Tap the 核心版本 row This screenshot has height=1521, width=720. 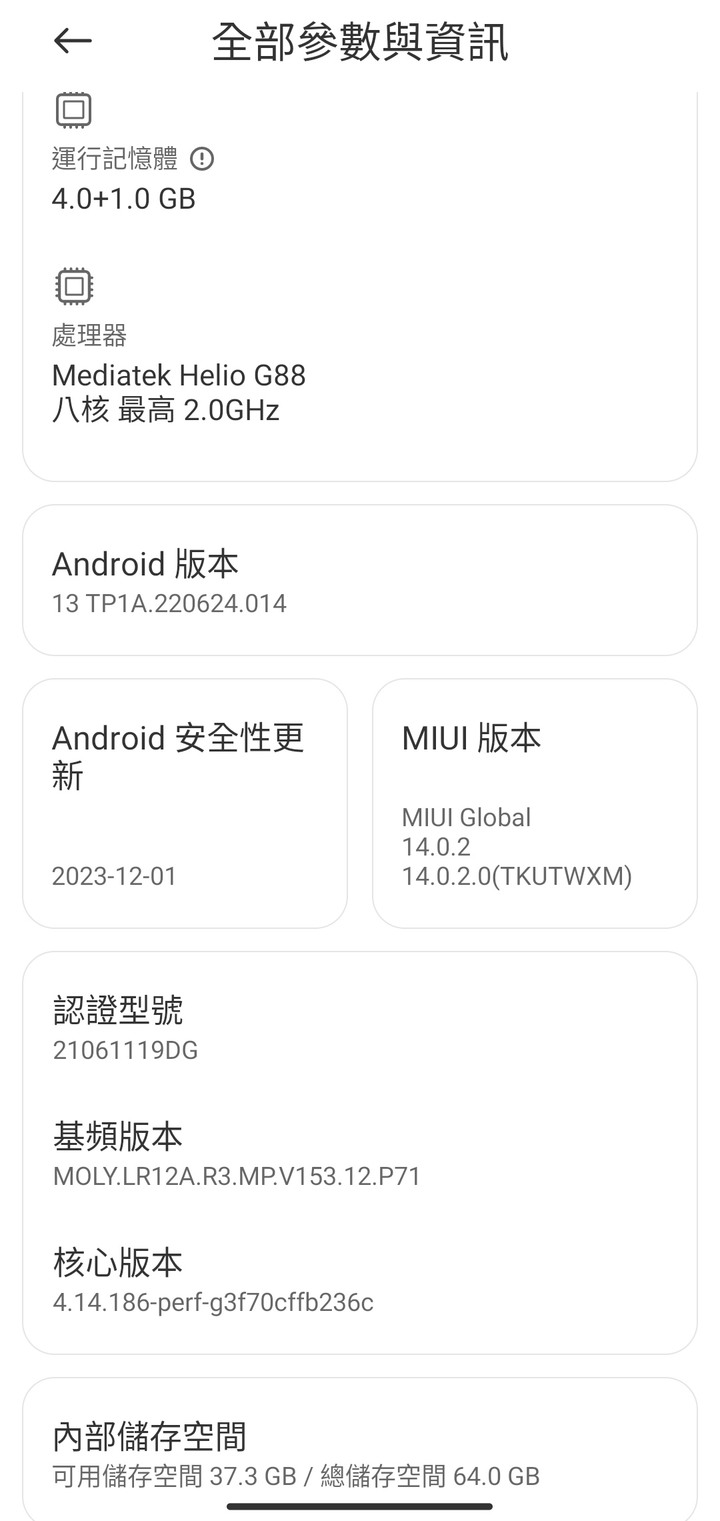360,1278
